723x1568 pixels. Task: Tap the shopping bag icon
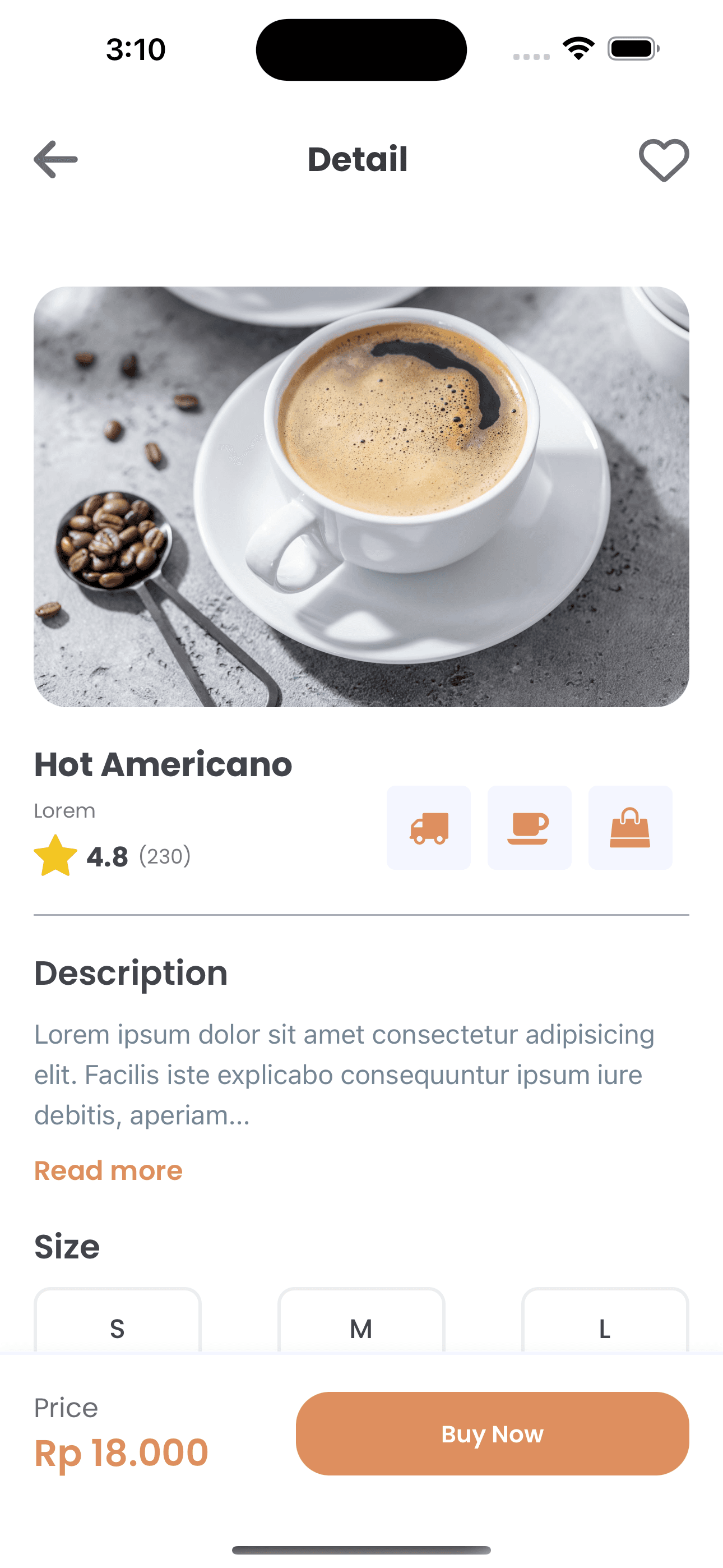click(x=630, y=827)
